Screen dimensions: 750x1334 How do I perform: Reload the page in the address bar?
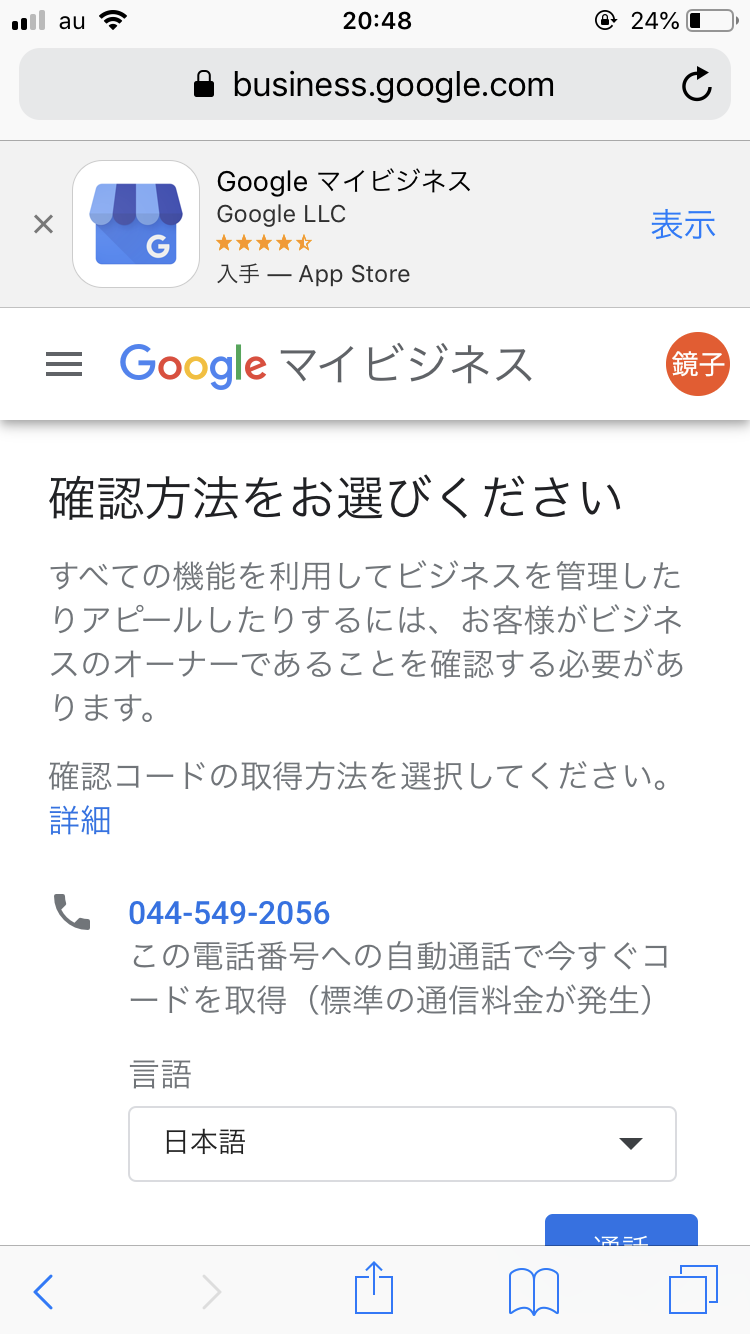696,85
